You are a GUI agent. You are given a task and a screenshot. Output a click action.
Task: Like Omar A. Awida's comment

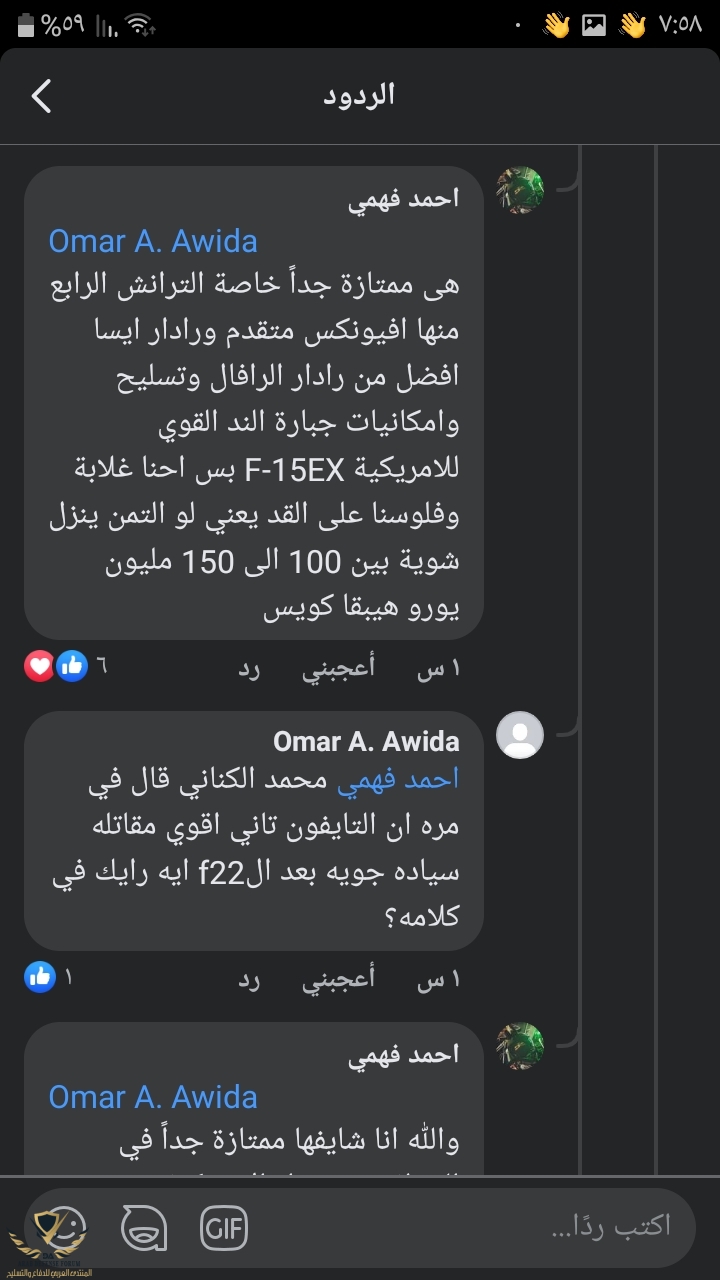click(x=338, y=979)
